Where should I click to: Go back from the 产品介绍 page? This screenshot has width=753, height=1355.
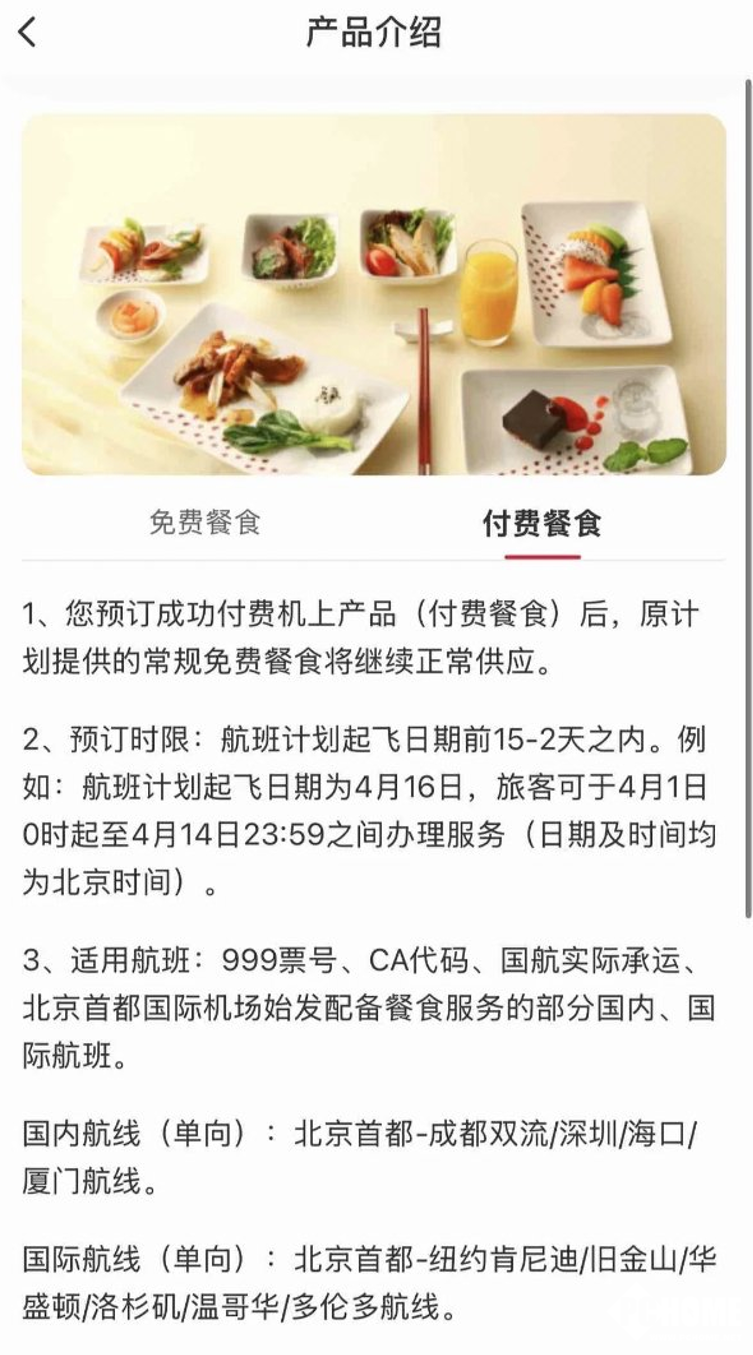(28, 32)
